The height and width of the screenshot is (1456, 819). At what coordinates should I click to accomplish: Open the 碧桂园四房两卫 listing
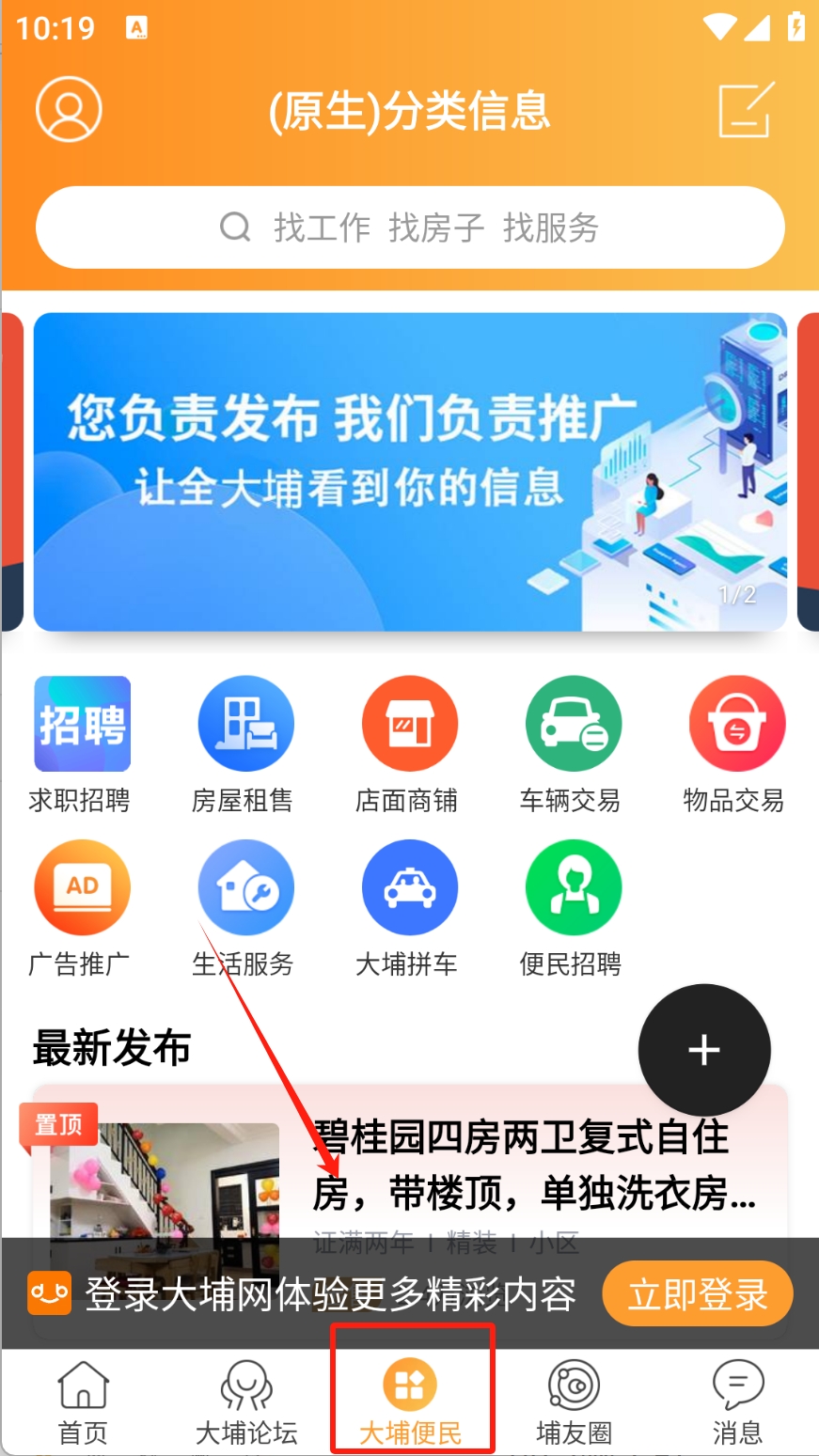534,1166
